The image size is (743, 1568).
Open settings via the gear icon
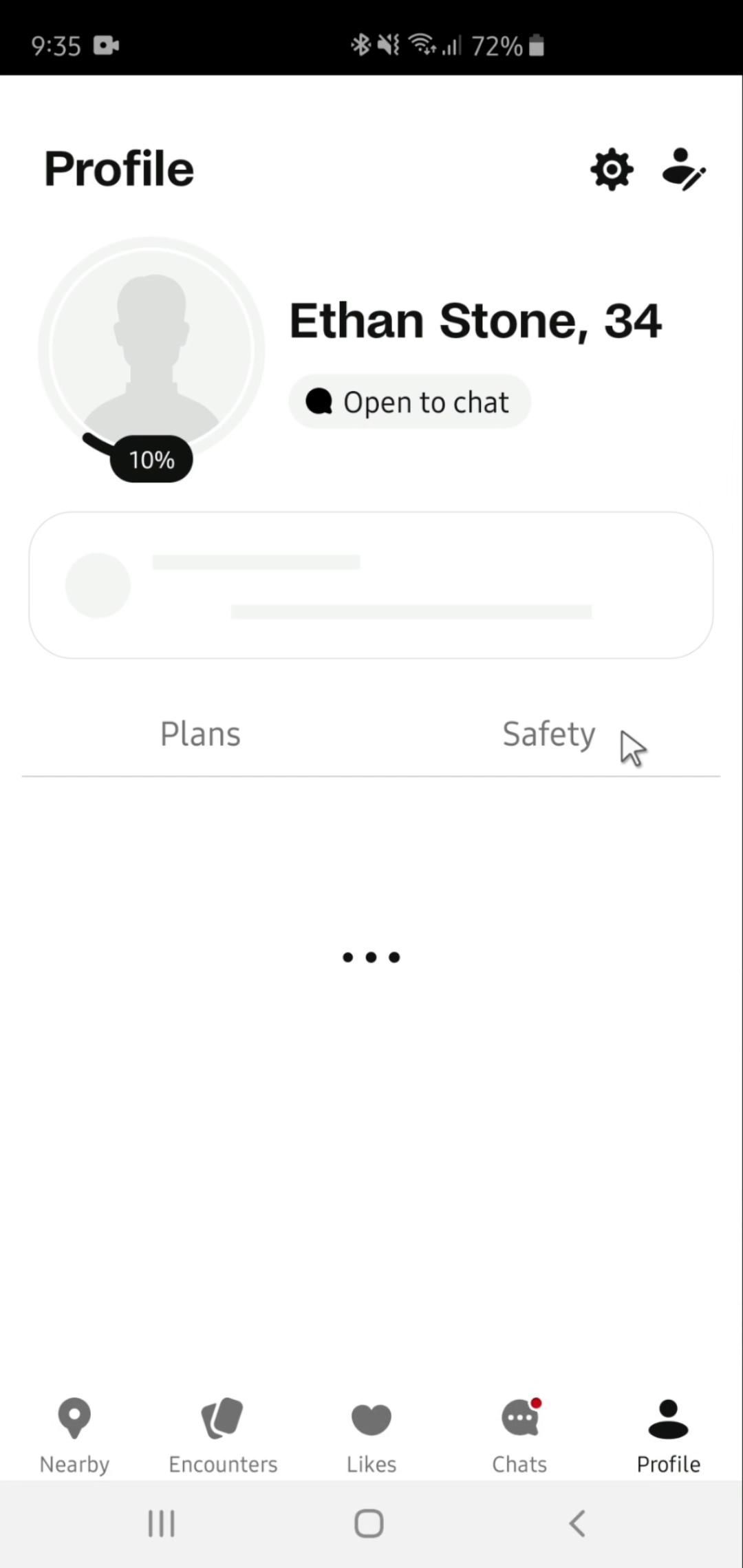pyautogui.click(x=612, y=169)
